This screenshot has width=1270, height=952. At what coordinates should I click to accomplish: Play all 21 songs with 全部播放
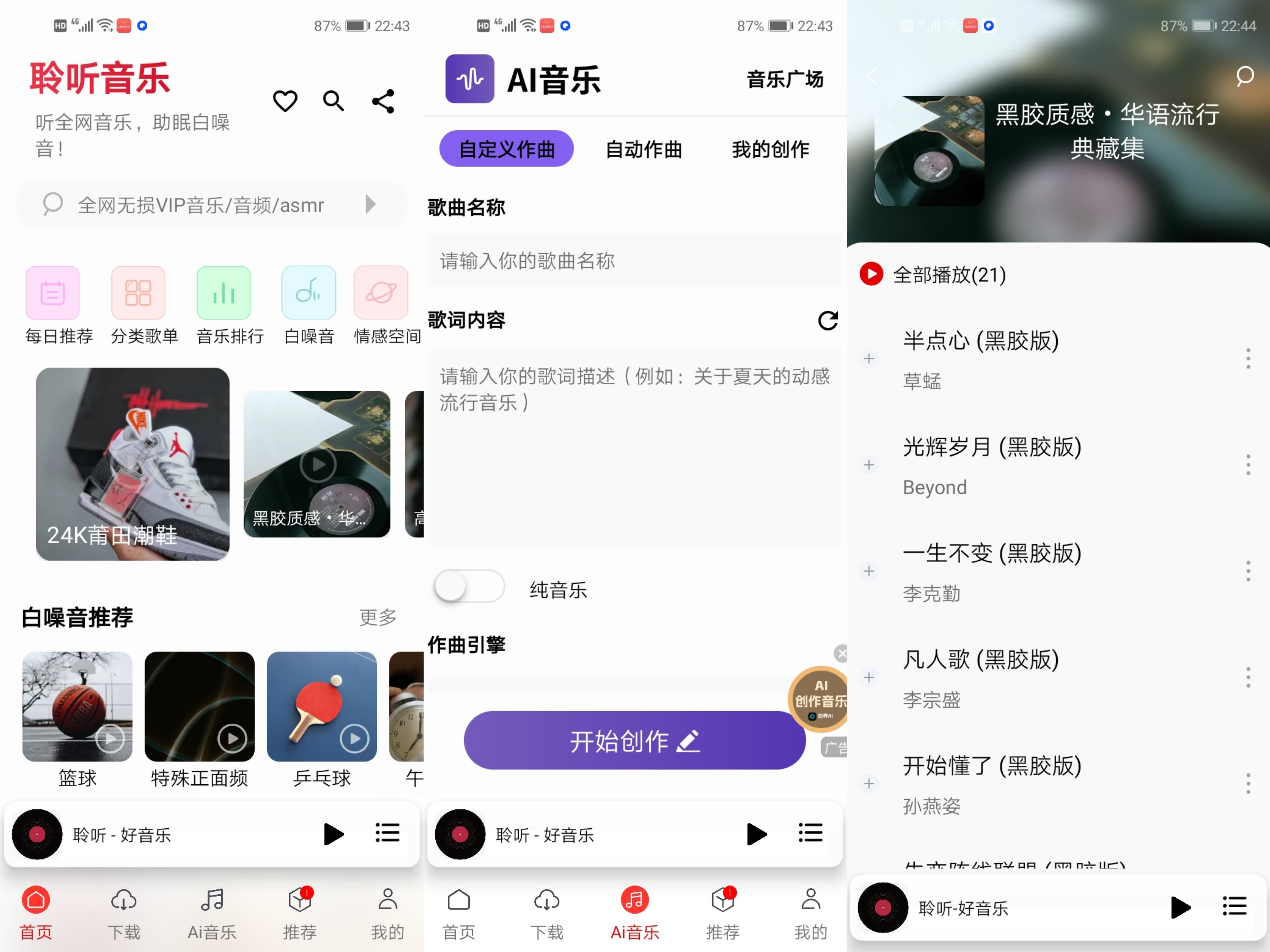pyautogui.click(x=933, y=275)
